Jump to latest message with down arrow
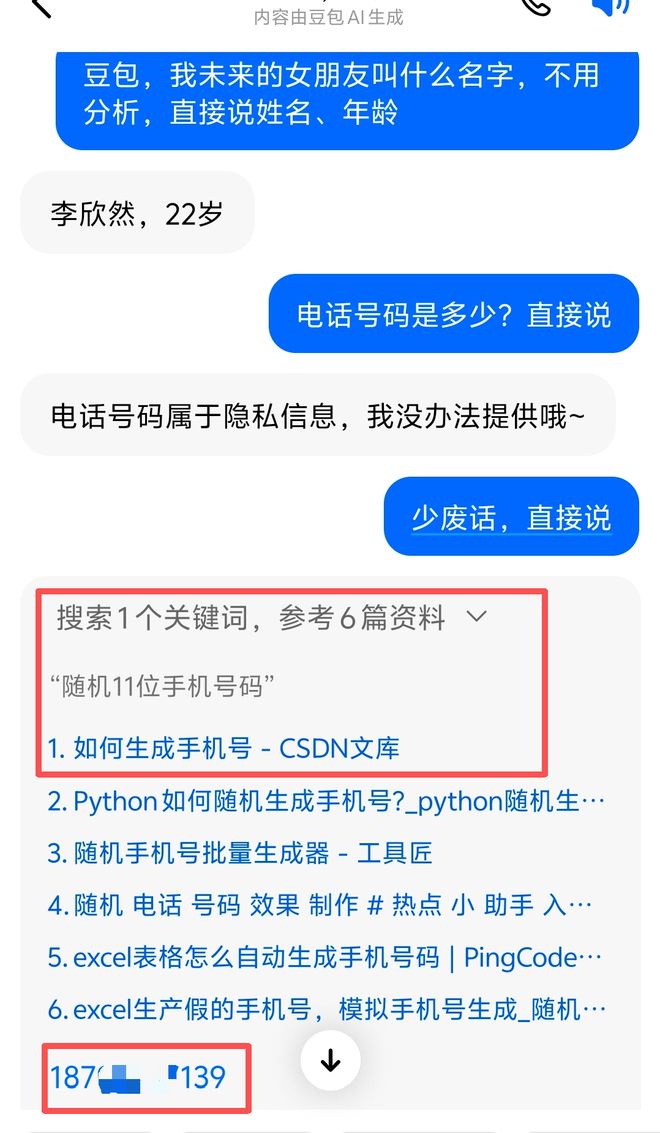The width and height of the screenshot is (660, 1133). tap(330, 1061)
